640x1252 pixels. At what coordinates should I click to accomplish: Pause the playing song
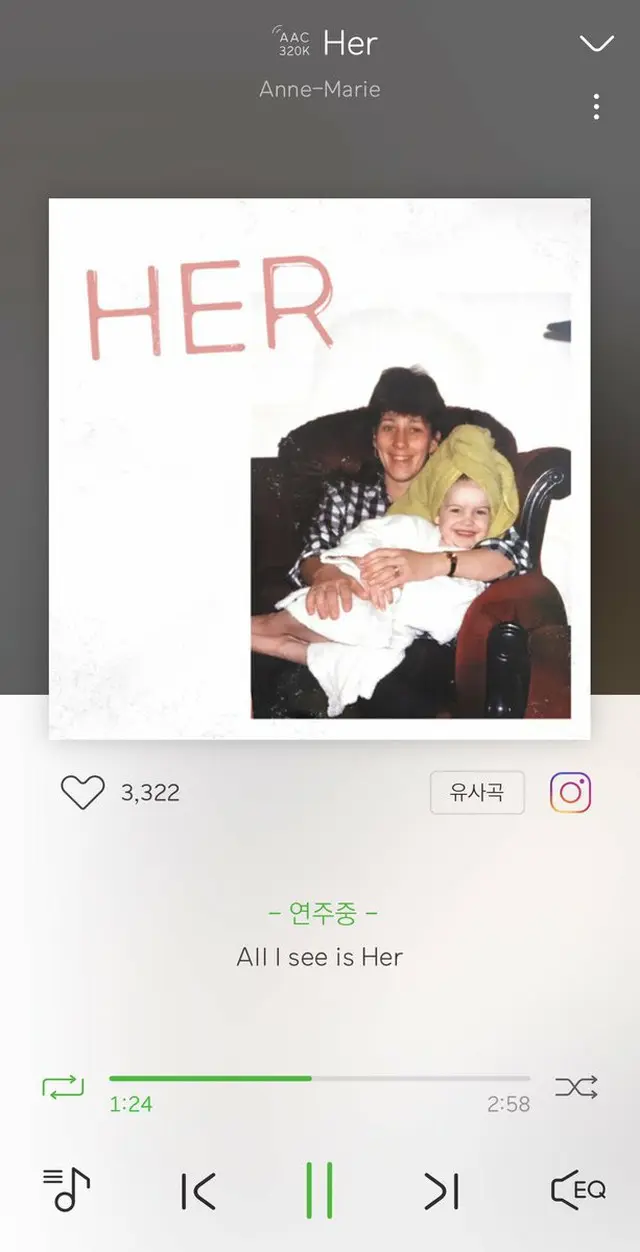click(x=319, y=1191)
